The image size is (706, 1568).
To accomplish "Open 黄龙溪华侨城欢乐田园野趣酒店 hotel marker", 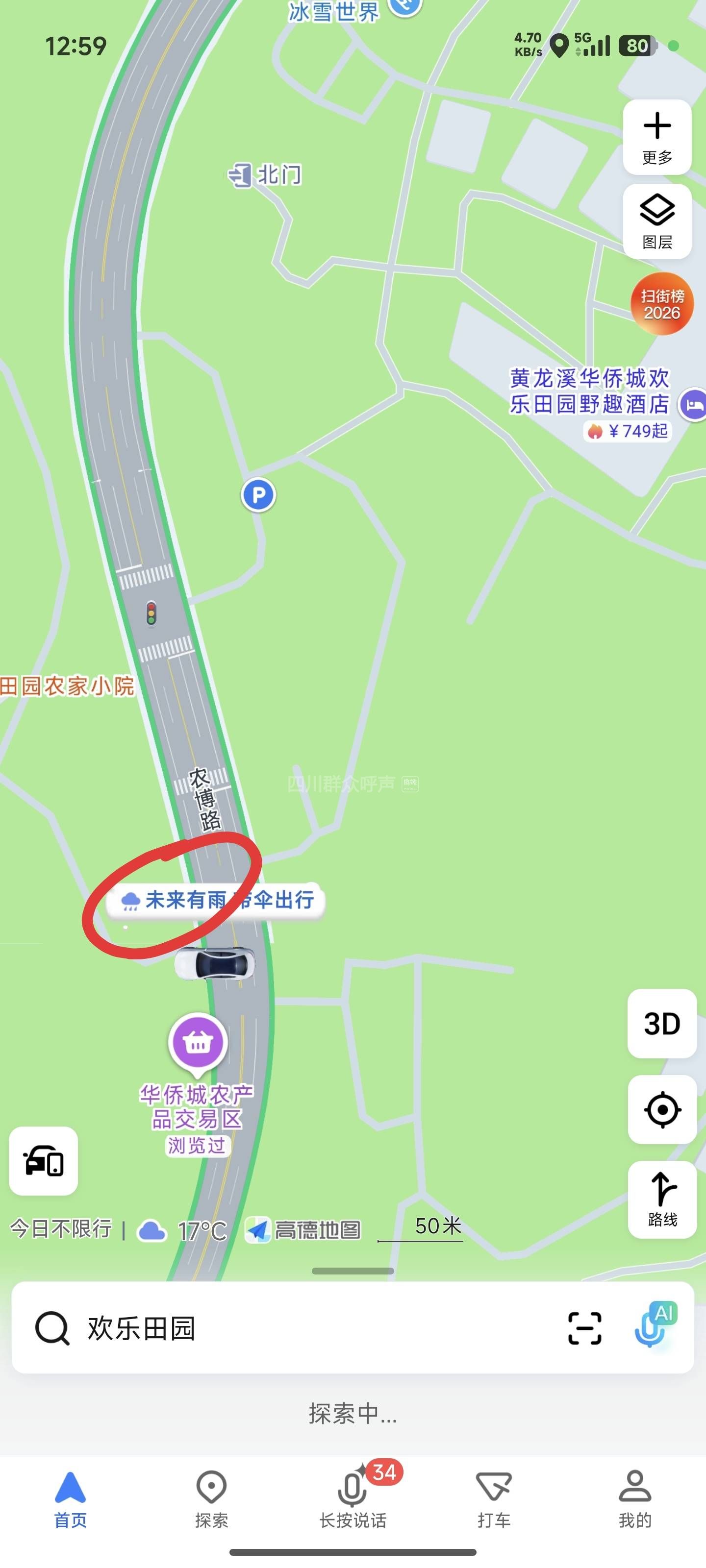I will (693, 404).
